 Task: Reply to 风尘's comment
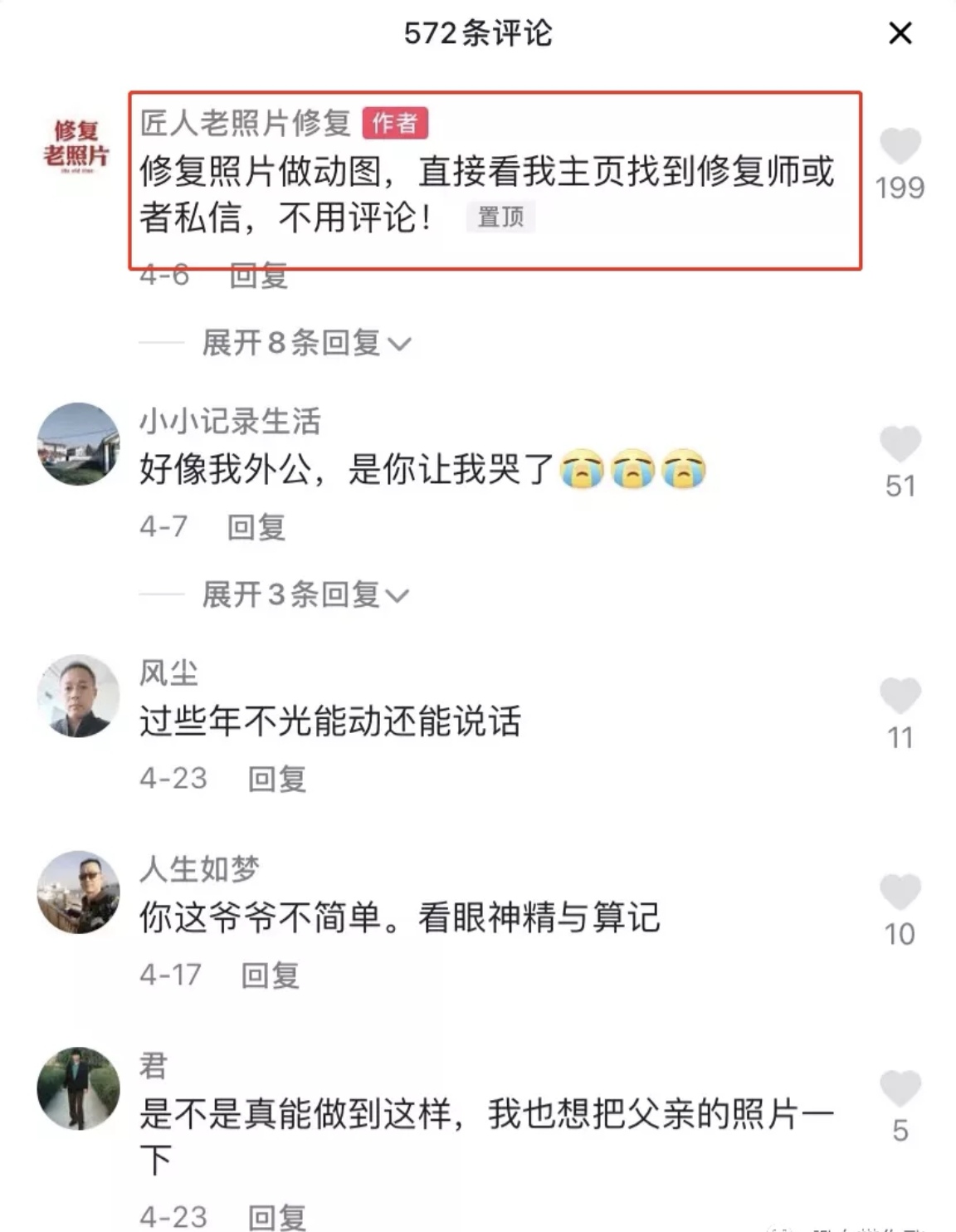point(276,779)
